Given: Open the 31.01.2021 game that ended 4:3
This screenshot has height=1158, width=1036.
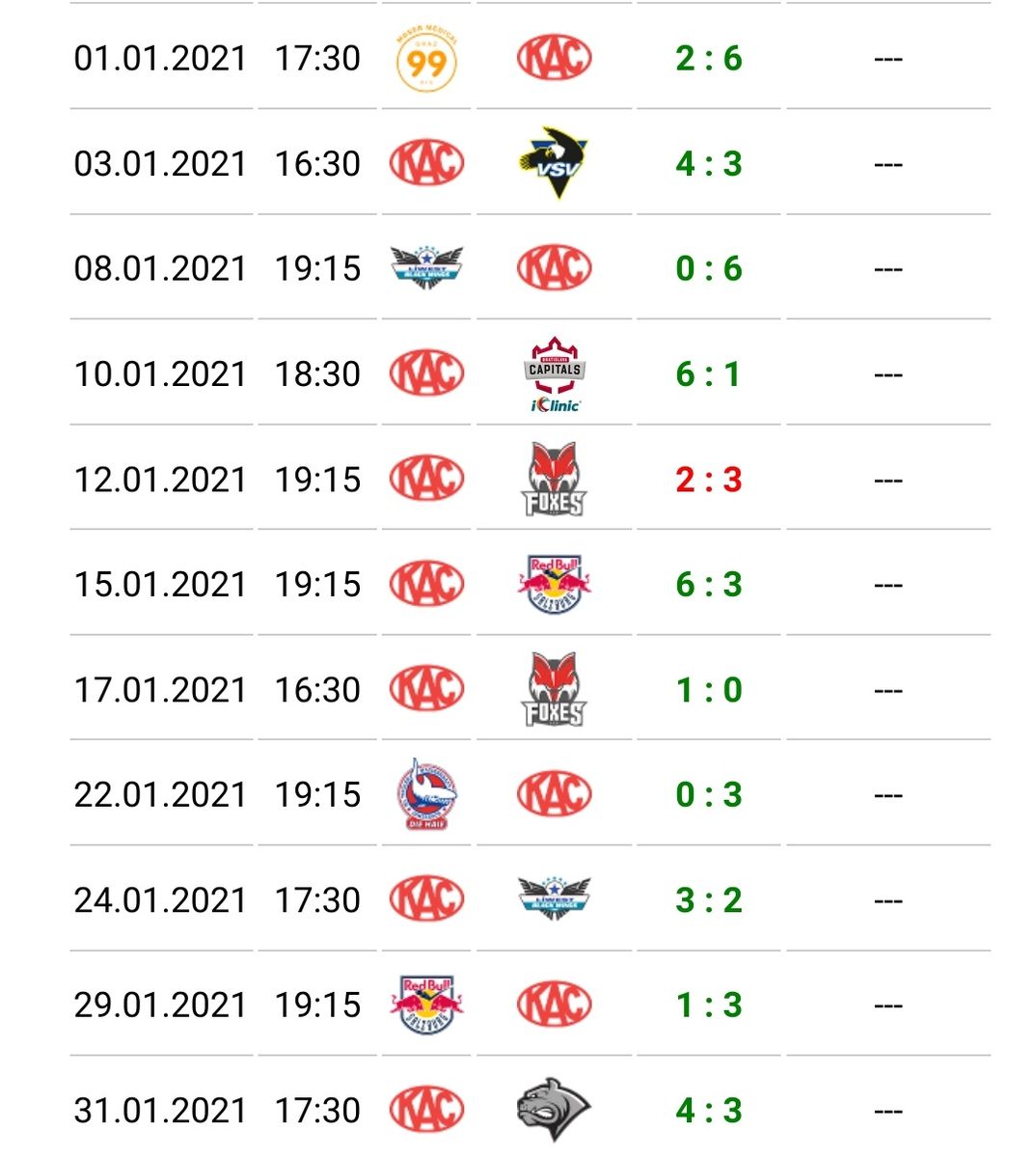Looking at the screenshot, I should (x=708, y=1111).
